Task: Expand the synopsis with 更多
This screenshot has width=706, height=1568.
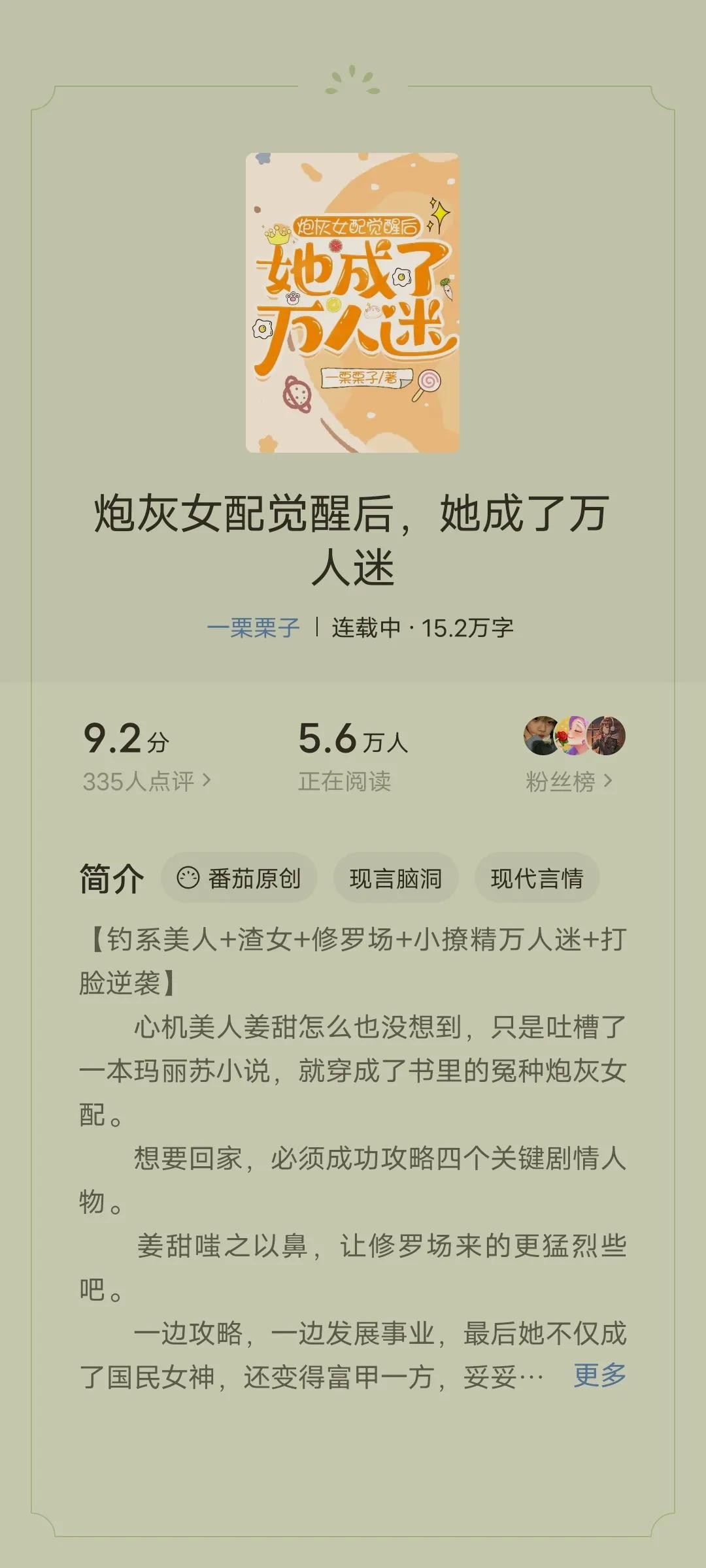Action: [599, 1375]
